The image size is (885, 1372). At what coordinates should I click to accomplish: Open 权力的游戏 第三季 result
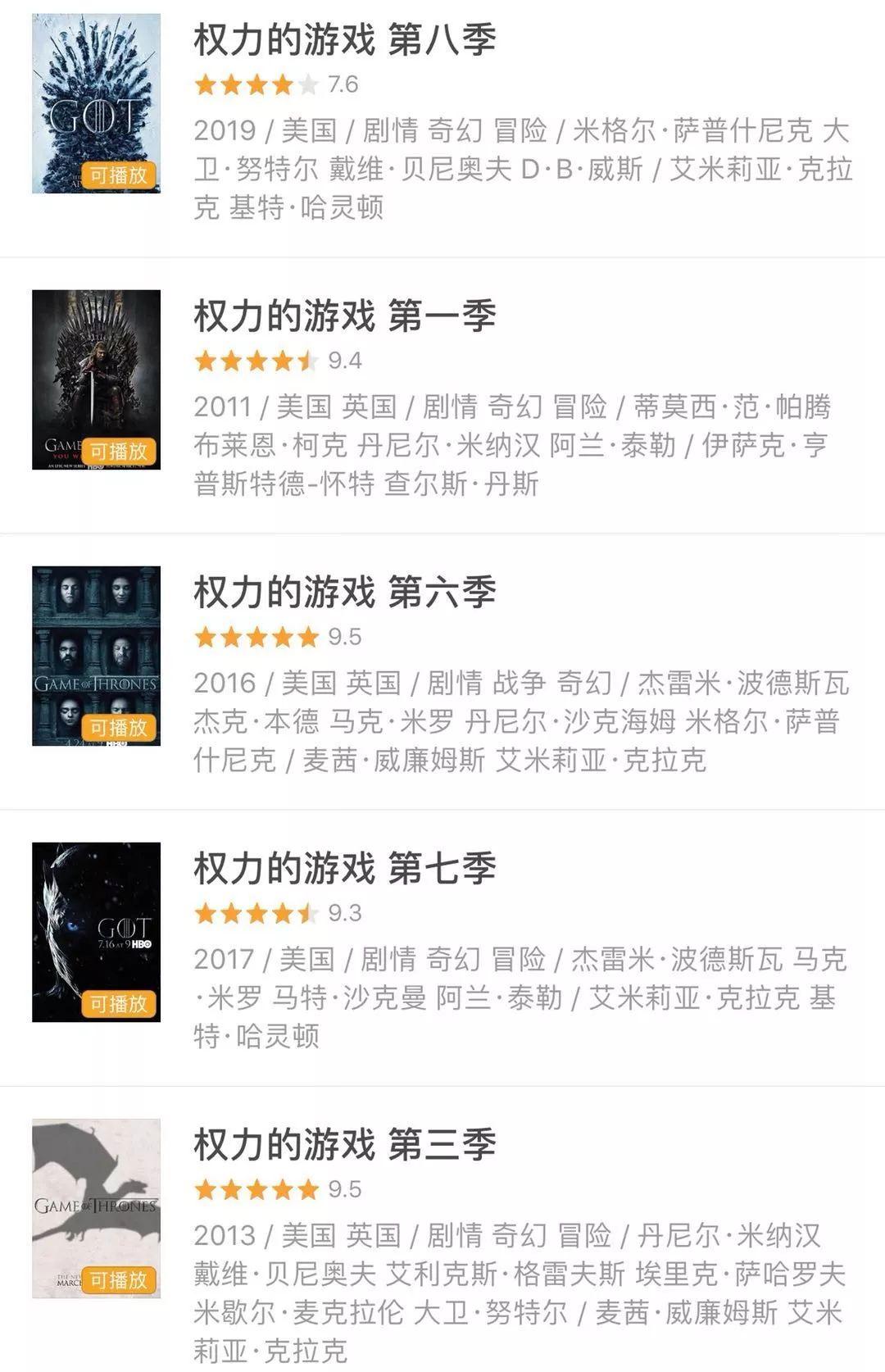(344, 1144)
